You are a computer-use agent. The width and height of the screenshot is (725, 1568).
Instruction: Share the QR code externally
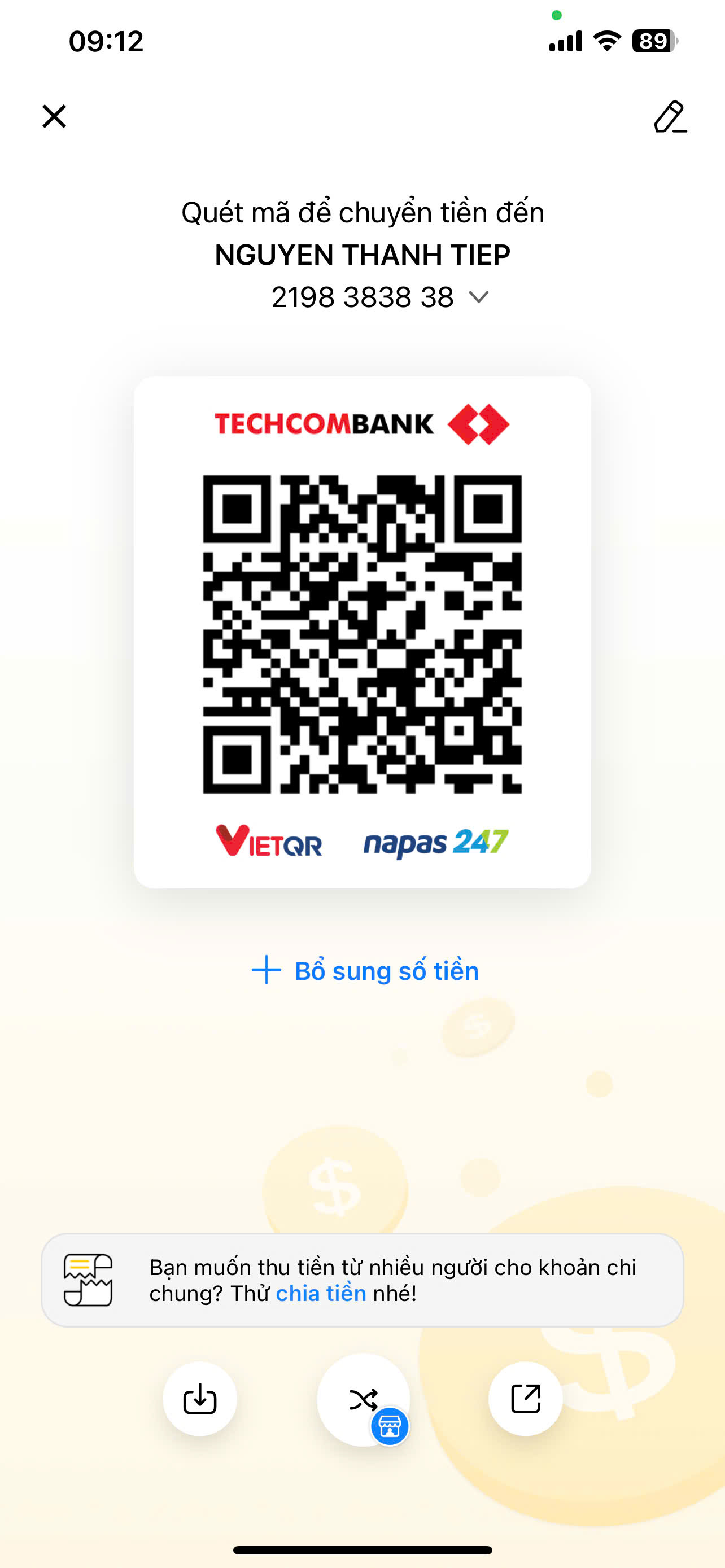(525, 1399)
